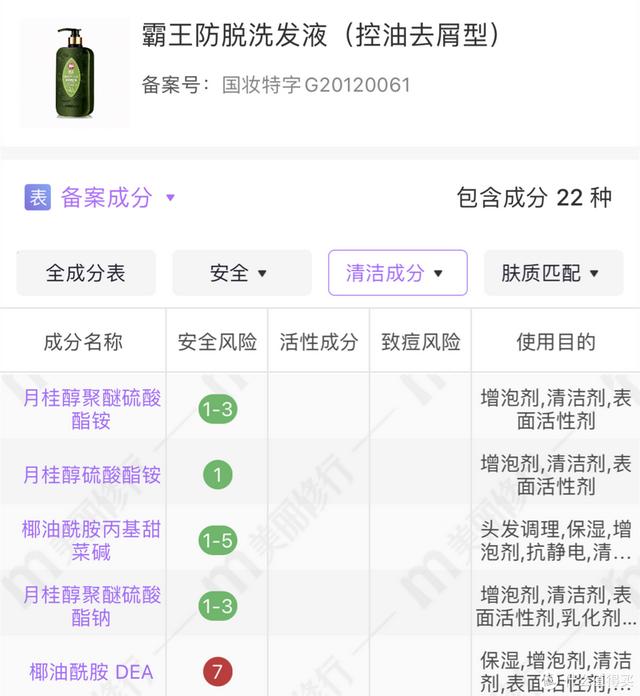Open ingredient 月桂醇硫酸酯铵
This screenshot has width=640, height=696.
pos(91,475)
